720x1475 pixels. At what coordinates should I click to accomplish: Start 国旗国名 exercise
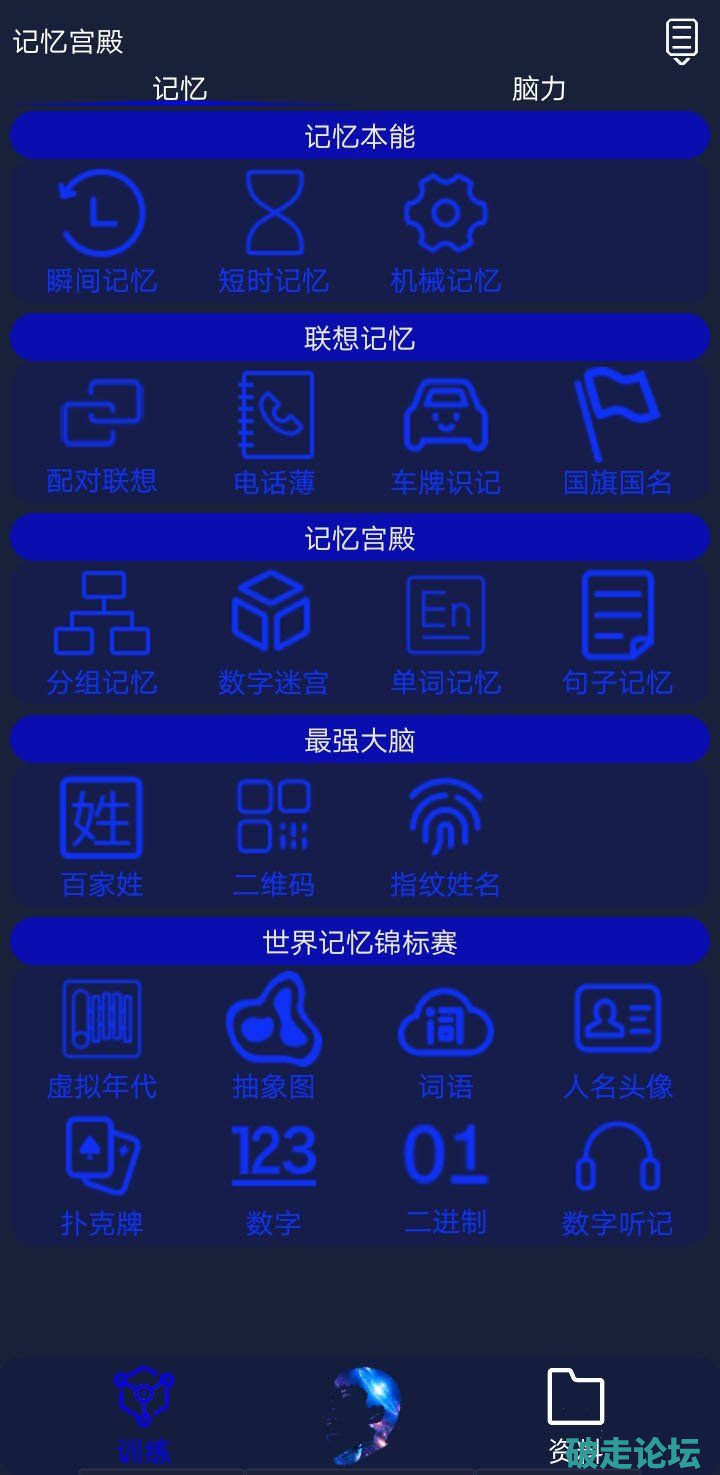[617, 431]
